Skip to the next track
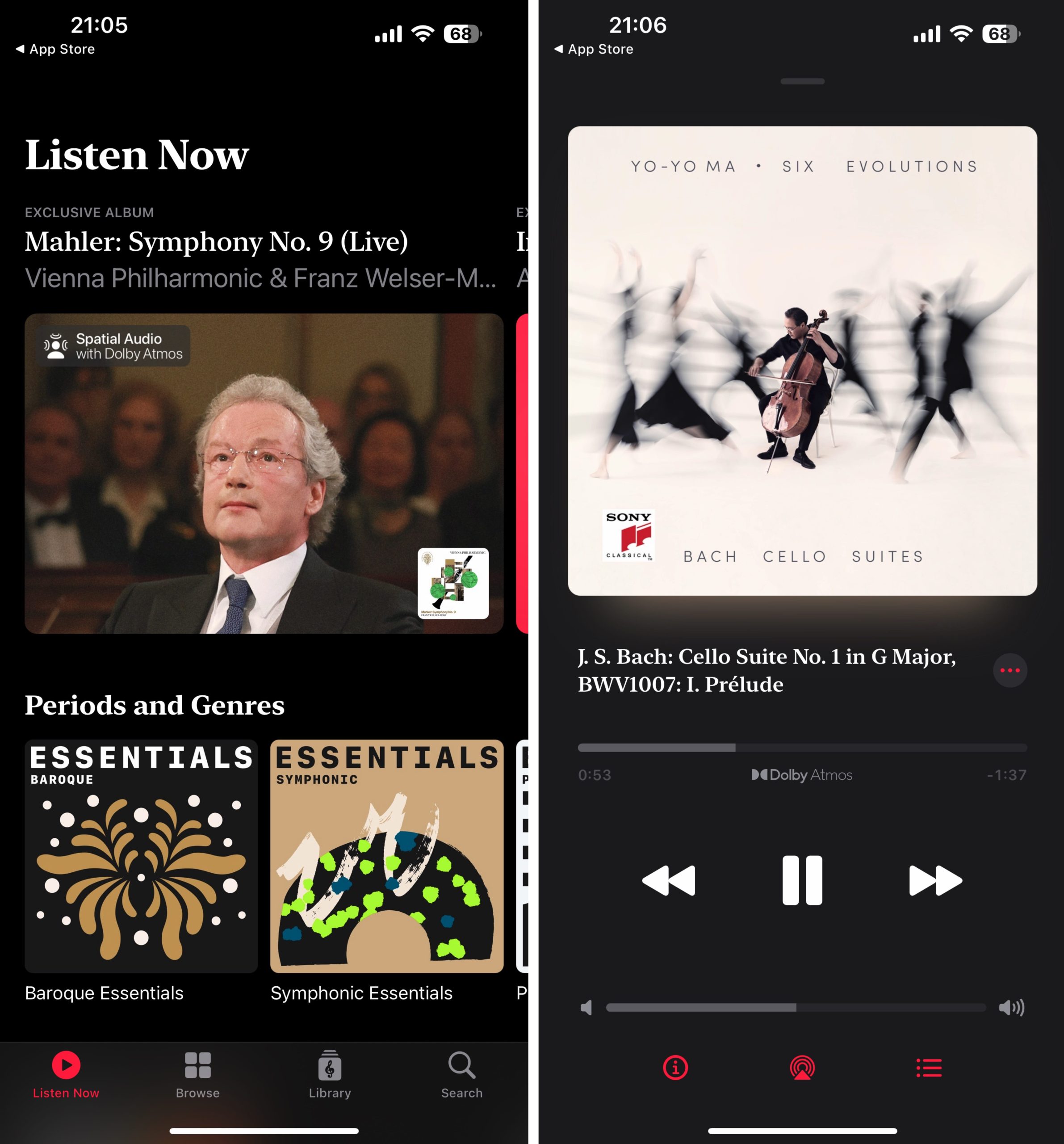 (x=934, y=880)
